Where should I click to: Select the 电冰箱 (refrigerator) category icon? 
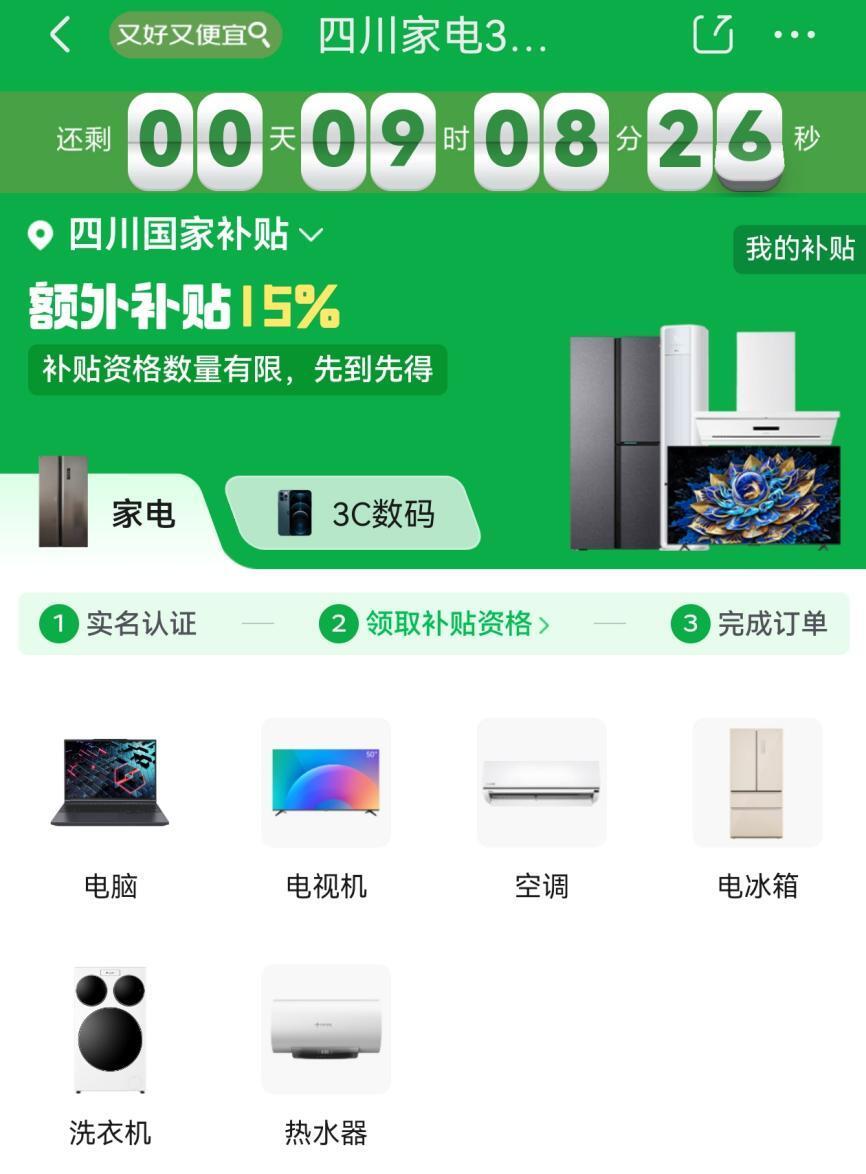(756, 783)
